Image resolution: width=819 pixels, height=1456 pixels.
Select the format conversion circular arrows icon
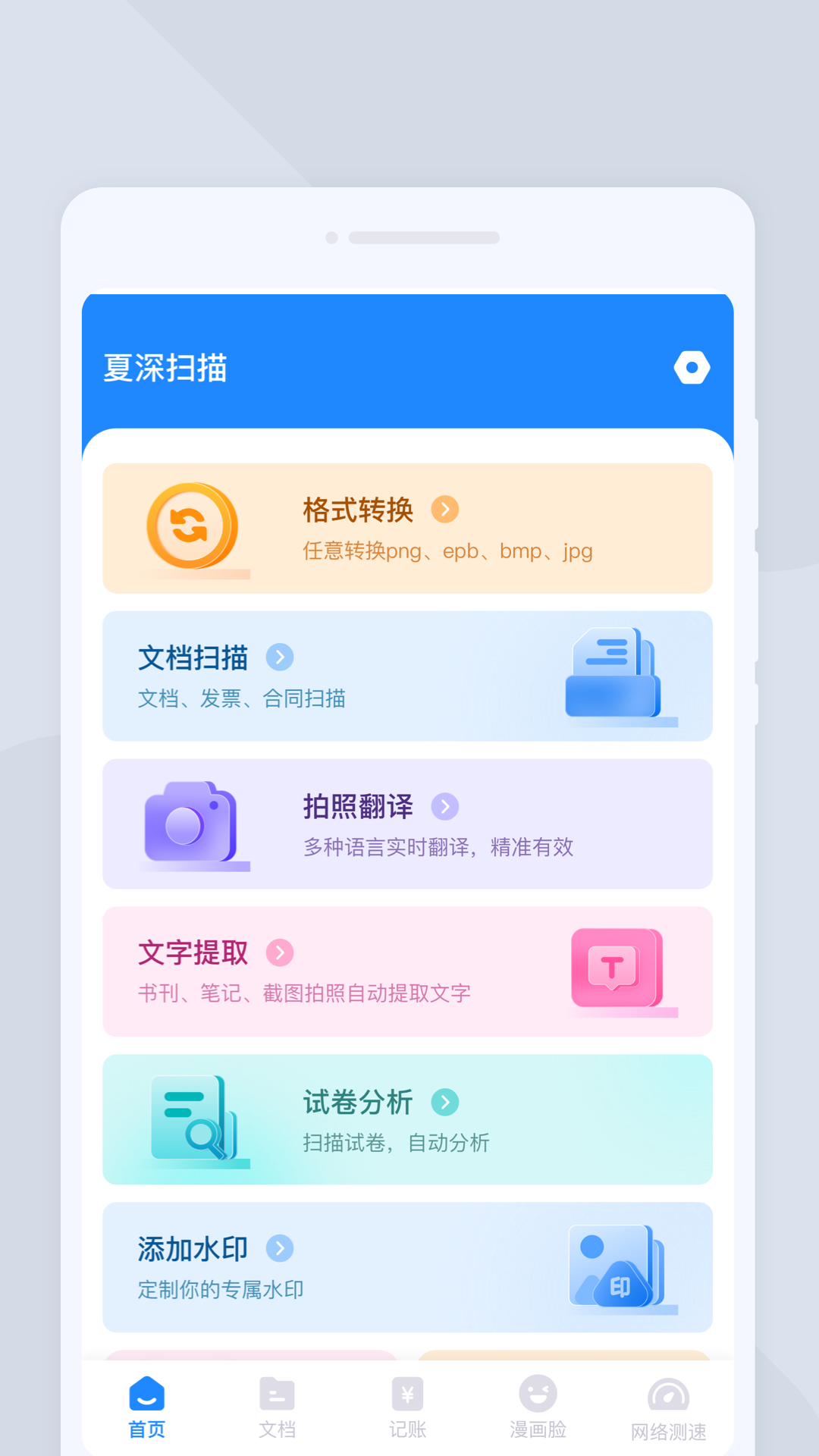click(x=188, y=525)
